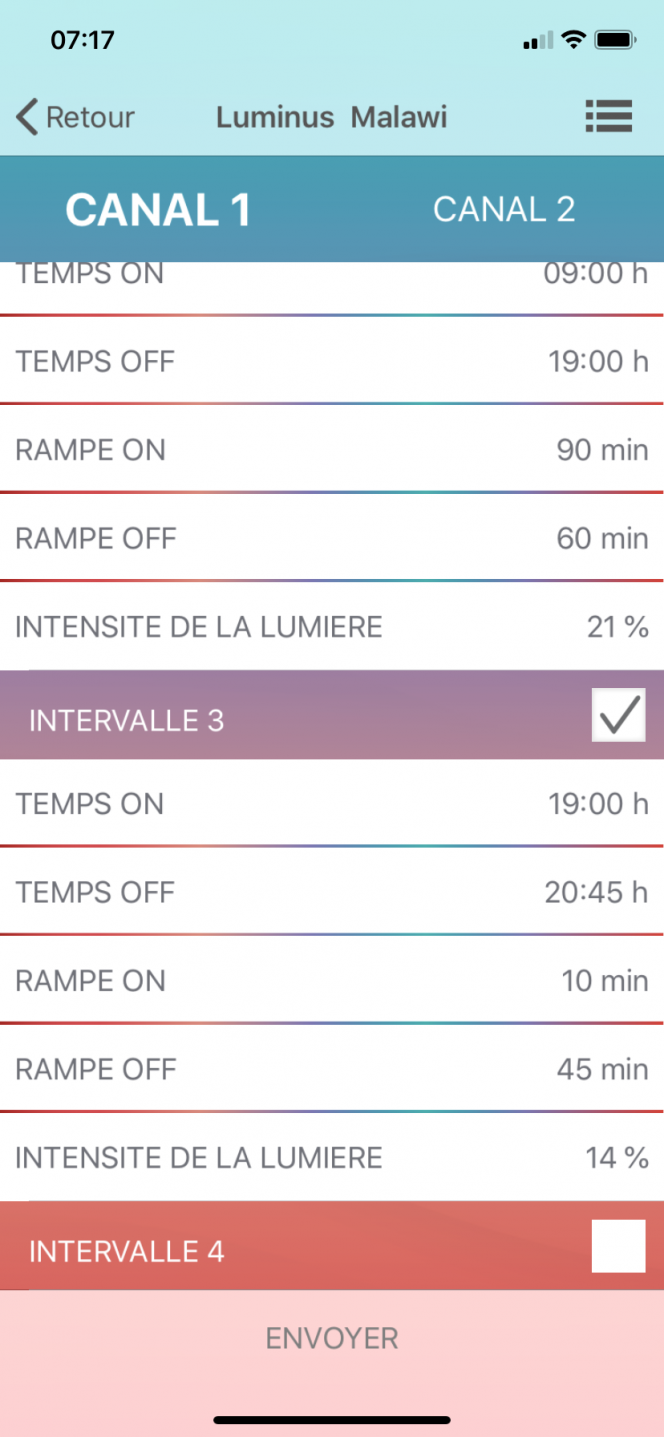
Task: Change light intensity set to 14 %
Action: coord(332,1158)
